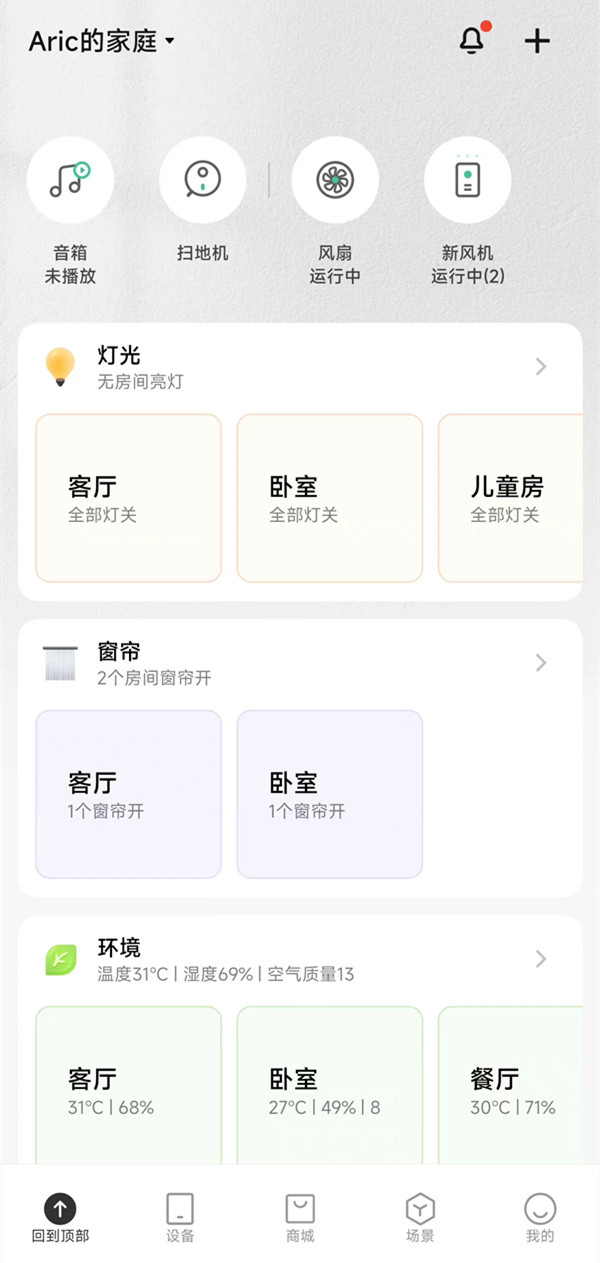600x1263 pixels.
Task: Switch to the 商城 tab
Action: (x=300, y=1218)
